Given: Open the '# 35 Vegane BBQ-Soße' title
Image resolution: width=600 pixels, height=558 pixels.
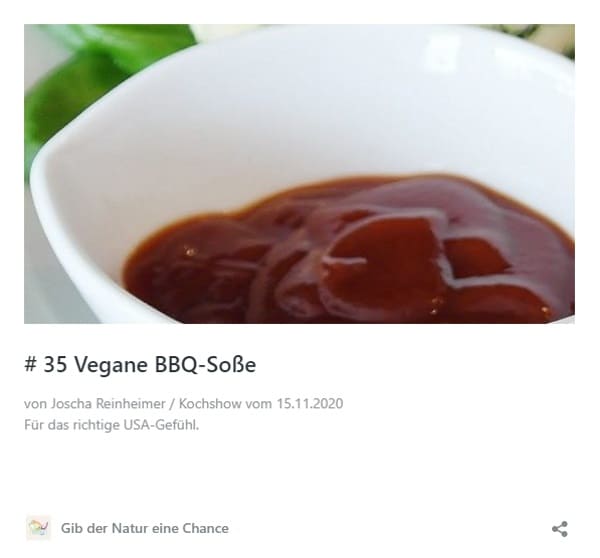Looking at the screenshot, I should 140,365.
